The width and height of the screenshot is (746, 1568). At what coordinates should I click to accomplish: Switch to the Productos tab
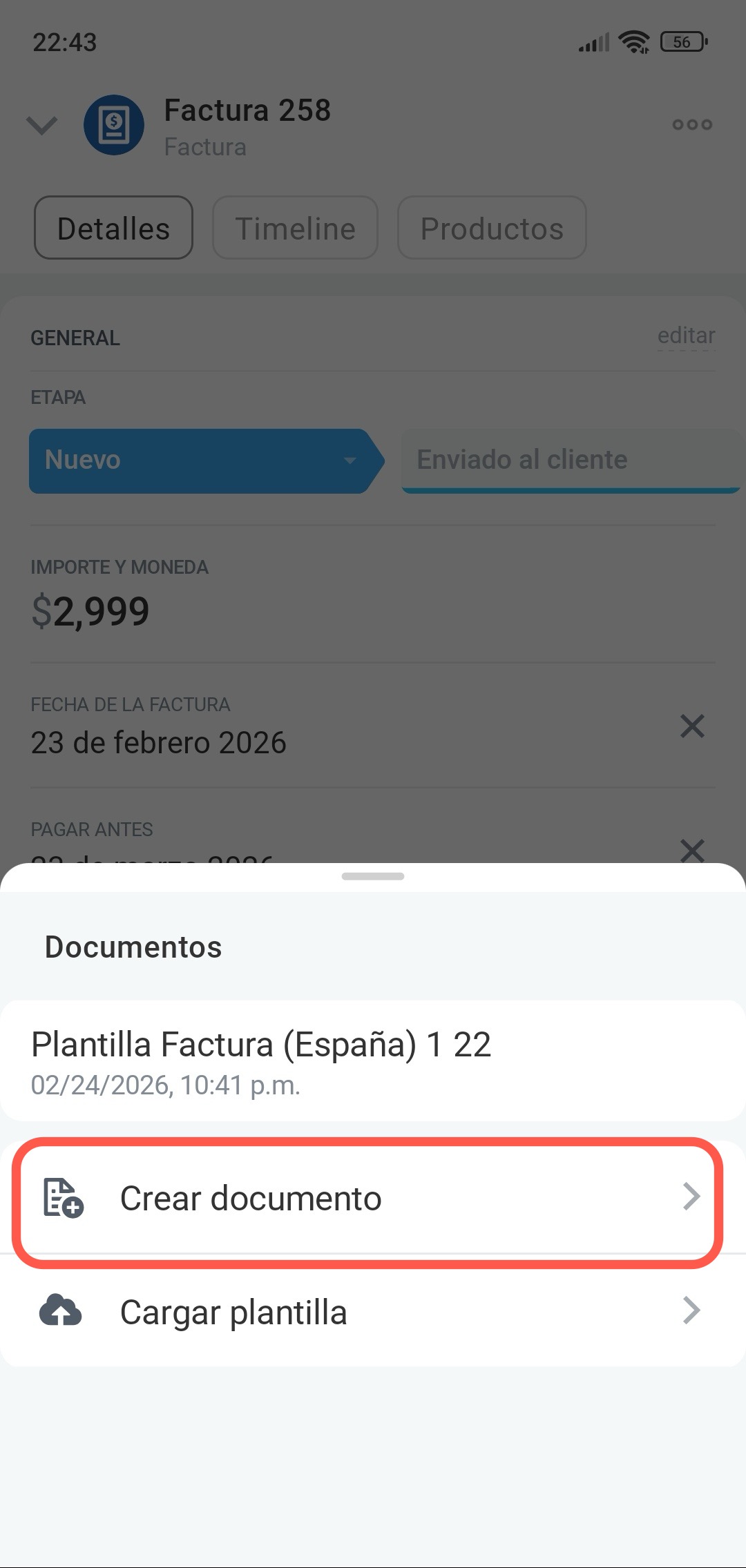492,229
